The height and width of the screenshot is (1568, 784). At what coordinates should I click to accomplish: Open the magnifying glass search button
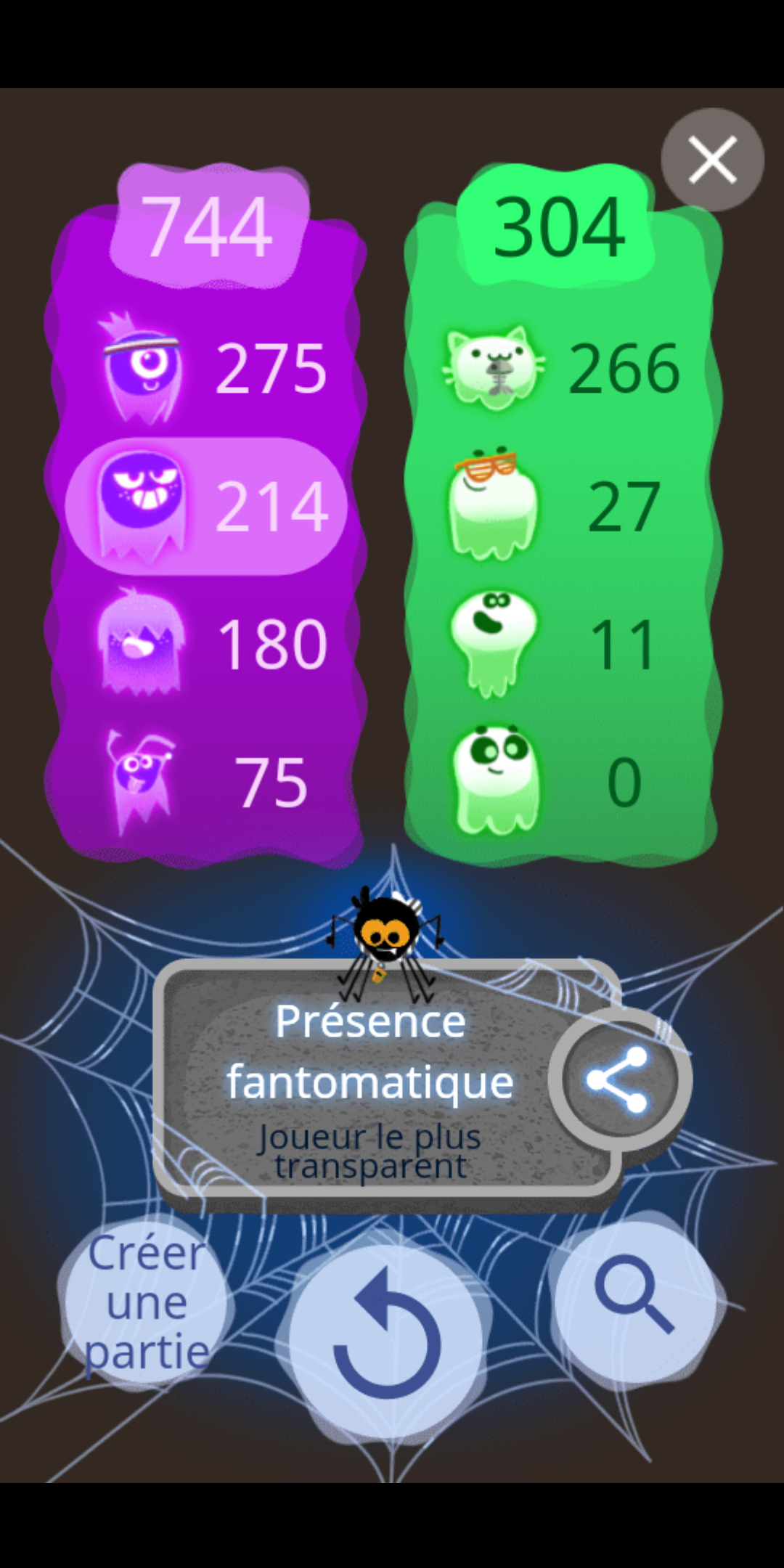(634, 1294)
